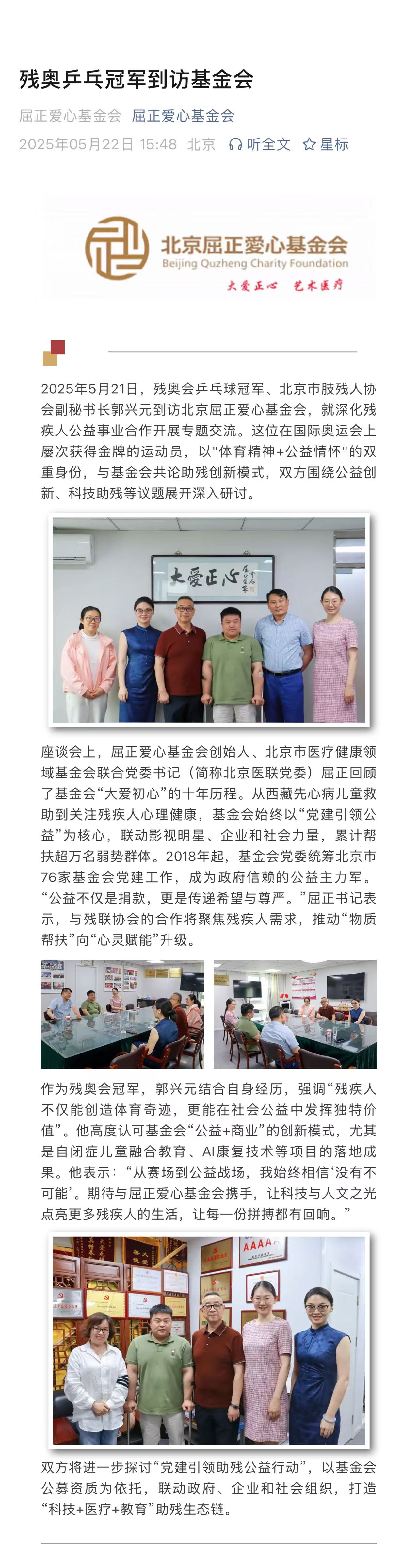Screen dimensions: 418x1568
Task: View the left meeting table photo
Action: coord(122,1013)
